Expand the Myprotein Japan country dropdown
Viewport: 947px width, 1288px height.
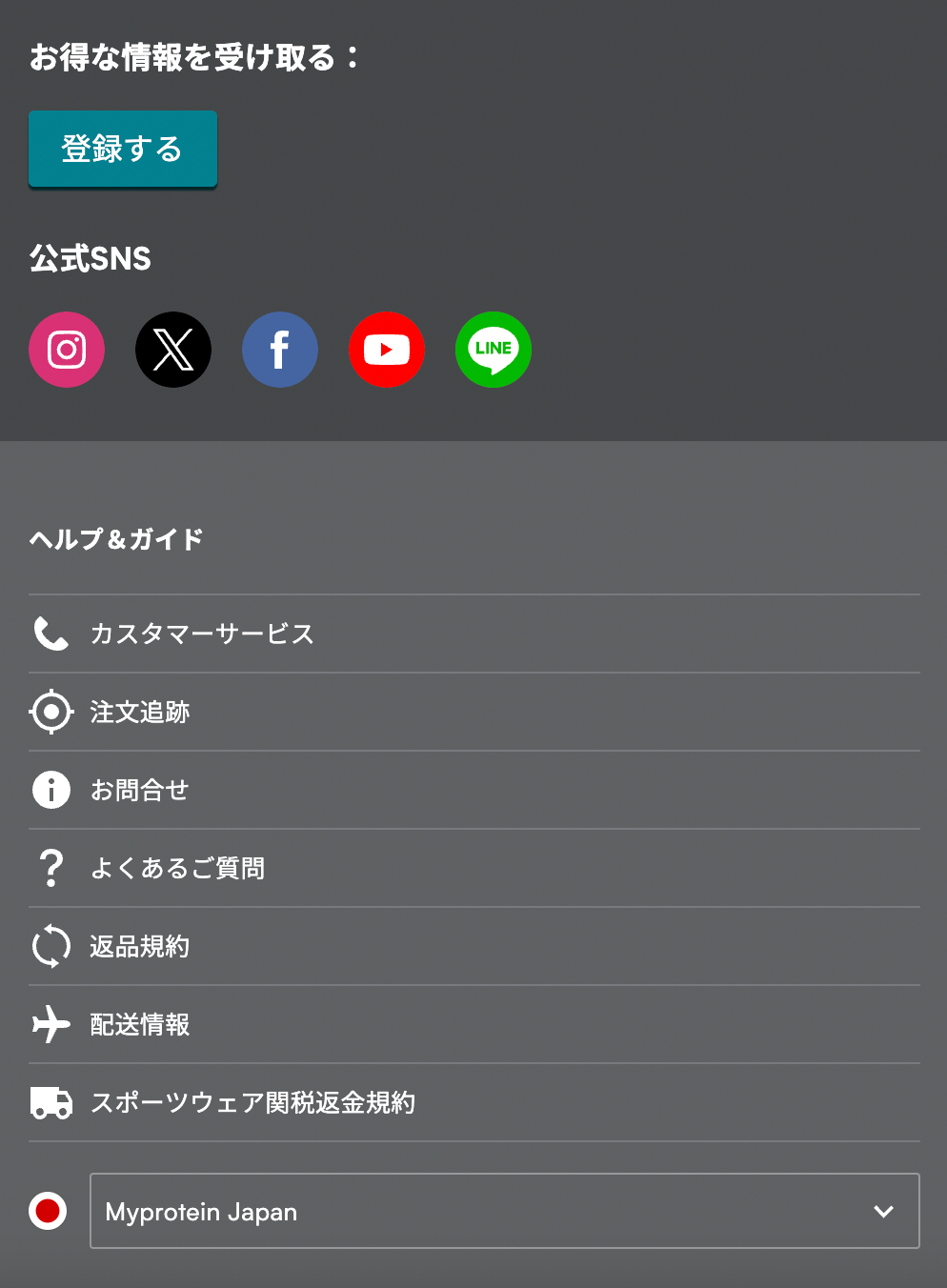point(504,1211)
